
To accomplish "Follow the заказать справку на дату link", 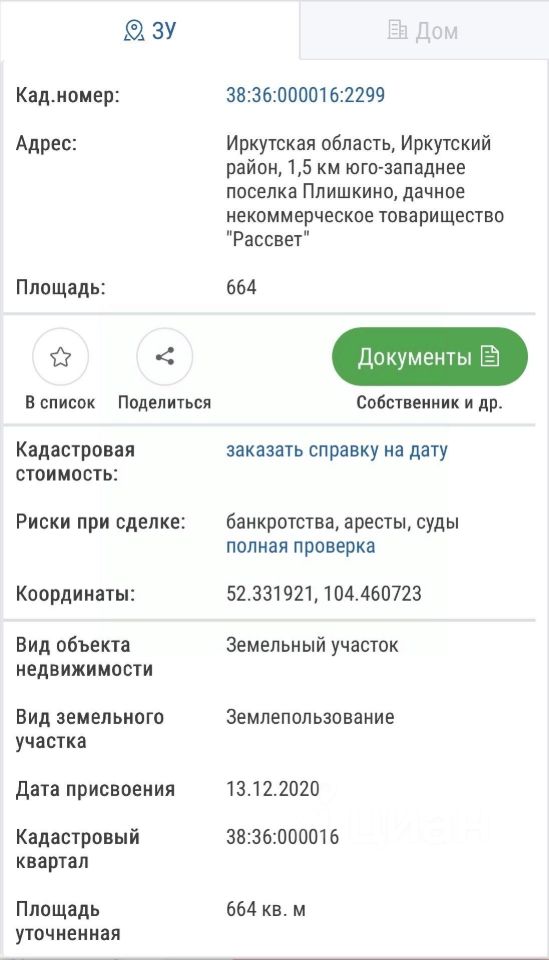I will coord(337,450).
